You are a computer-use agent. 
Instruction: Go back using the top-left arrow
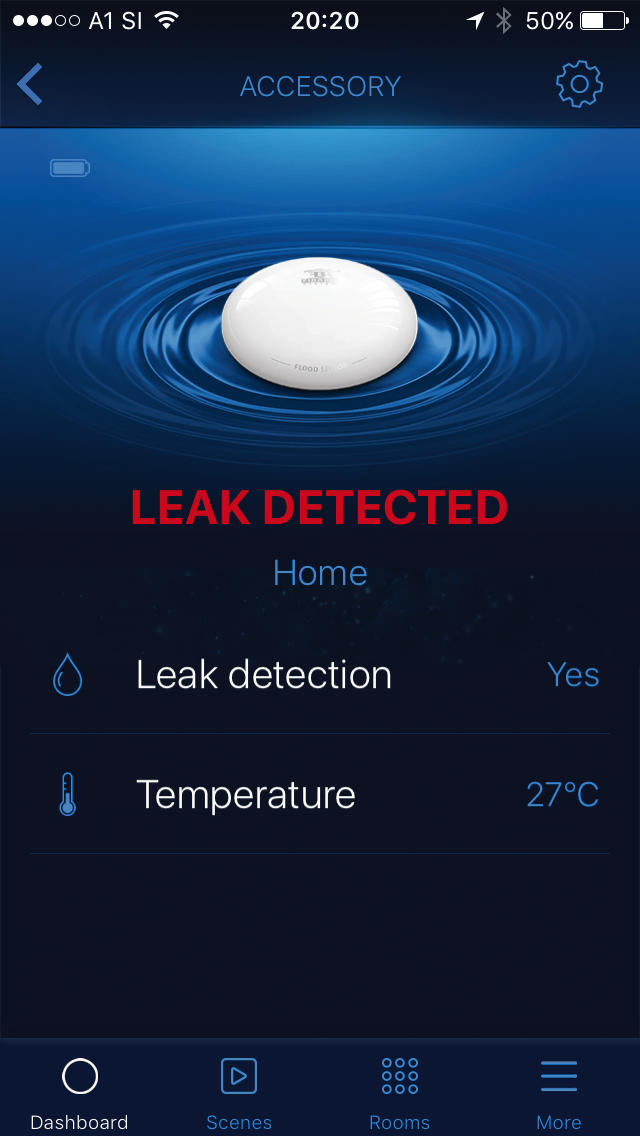pyautogui.click(x=31, y=85)
